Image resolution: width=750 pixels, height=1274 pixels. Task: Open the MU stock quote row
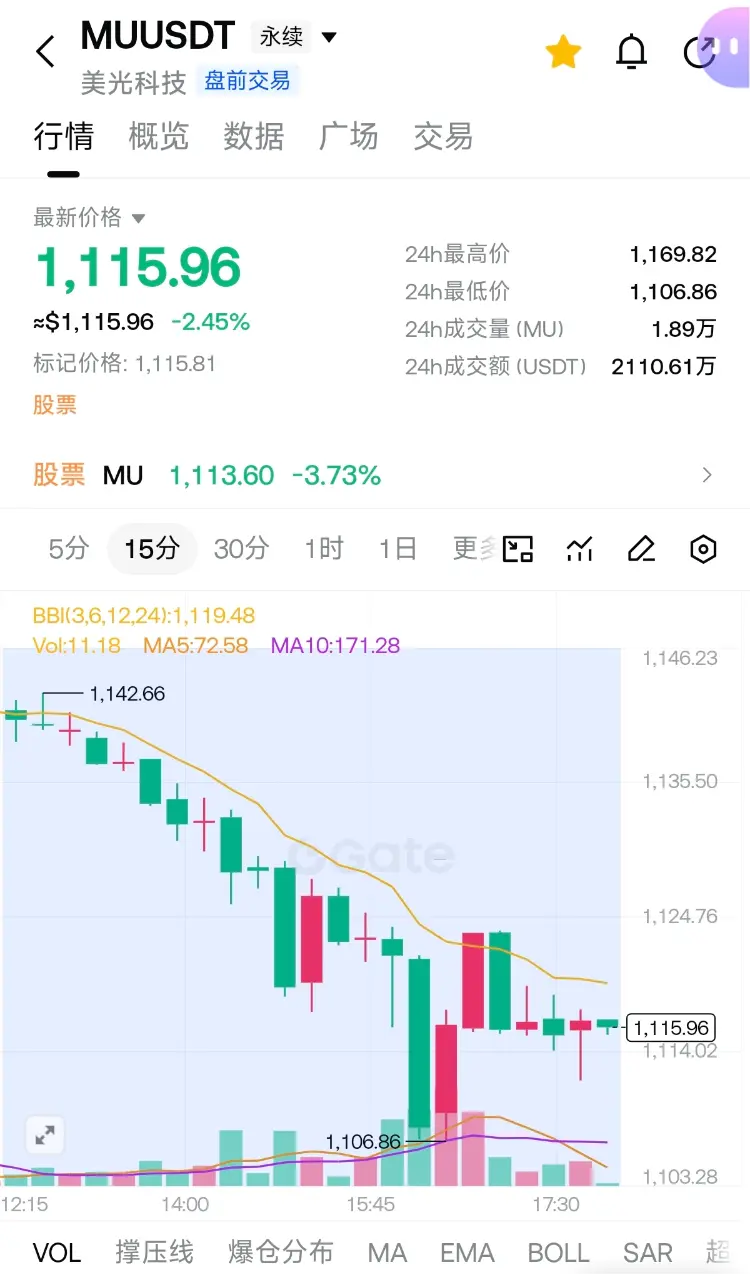point(375,475)
